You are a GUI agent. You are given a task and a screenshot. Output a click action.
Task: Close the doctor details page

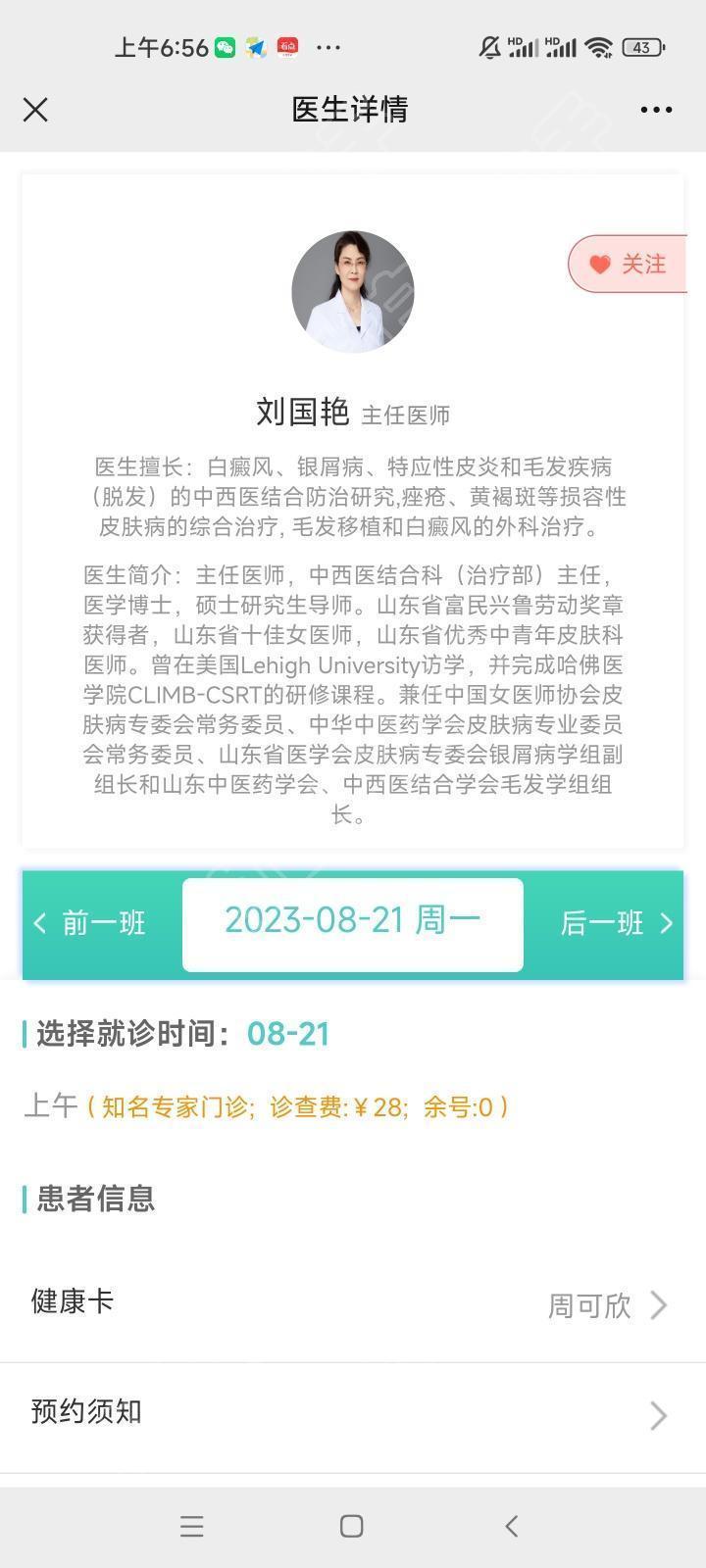(x=35, y=109)
